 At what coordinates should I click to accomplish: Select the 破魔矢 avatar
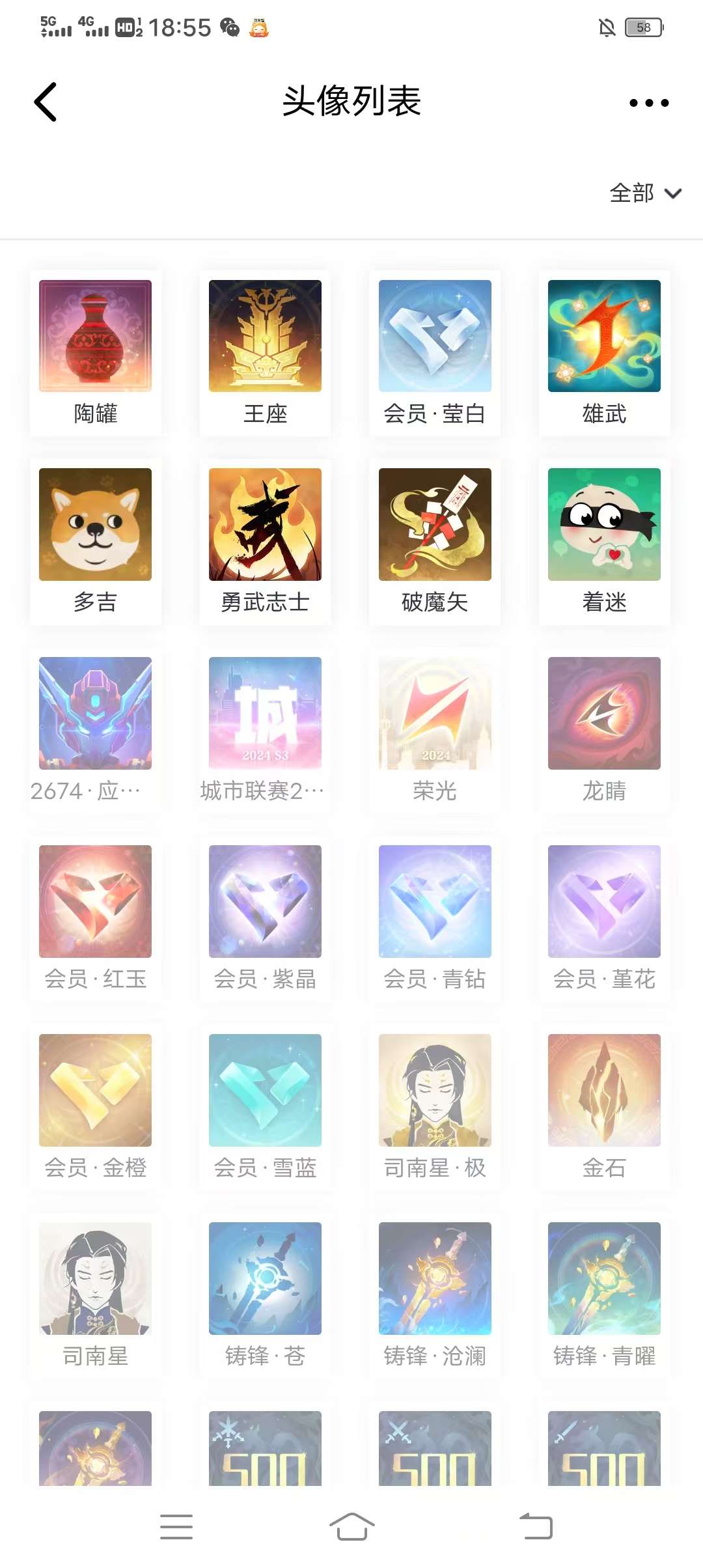point(435,525)
